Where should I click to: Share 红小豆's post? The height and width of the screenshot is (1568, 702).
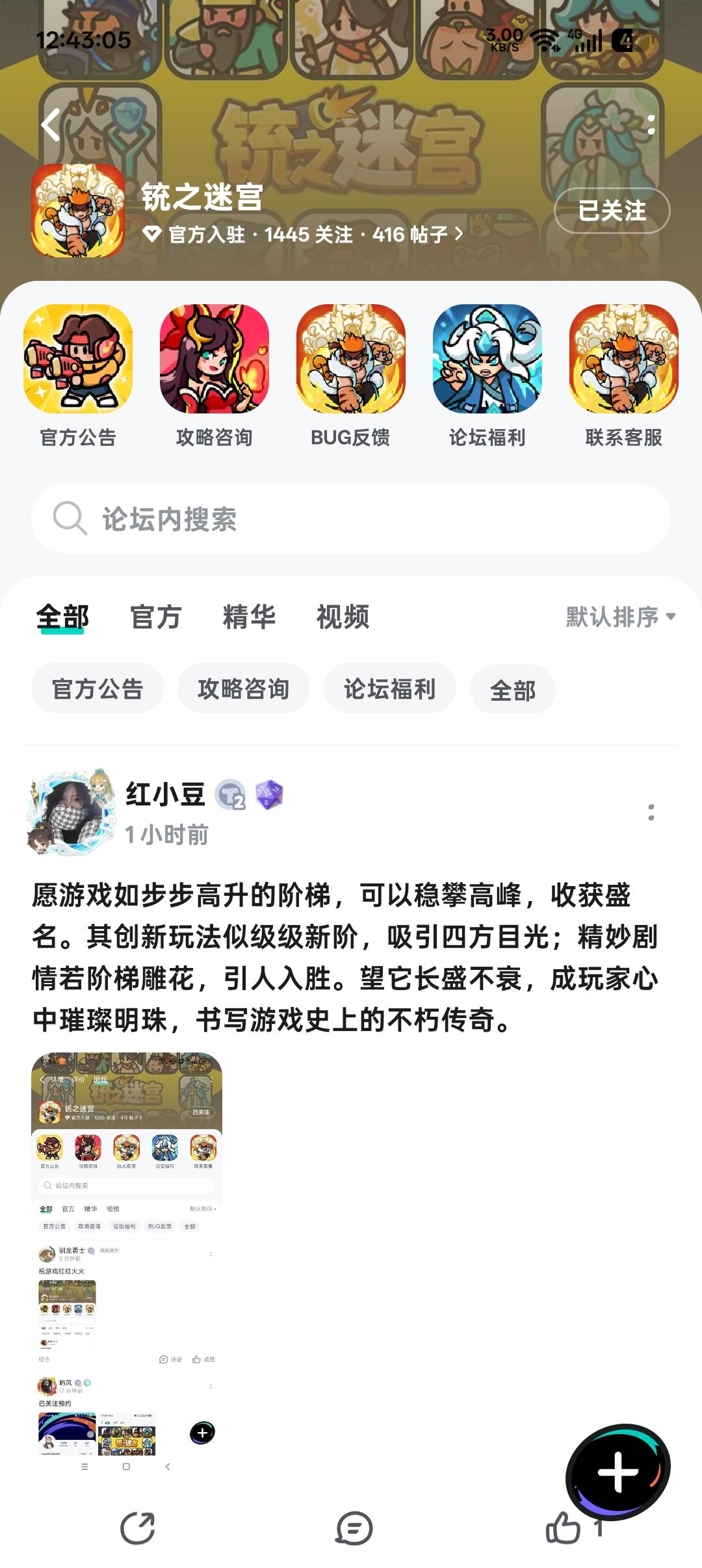[x=138, y=1528]
